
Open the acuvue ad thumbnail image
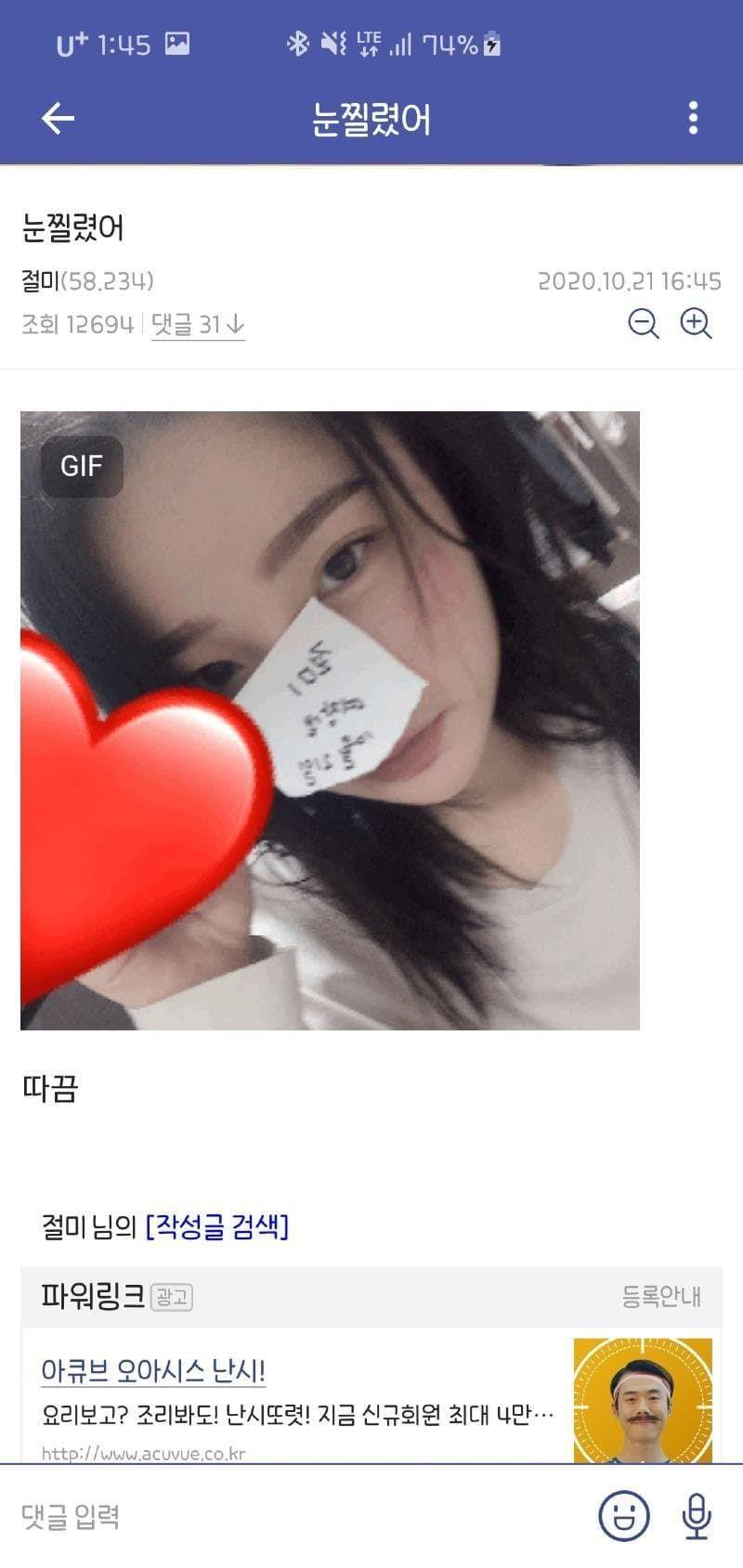[x=643, y=1400]
